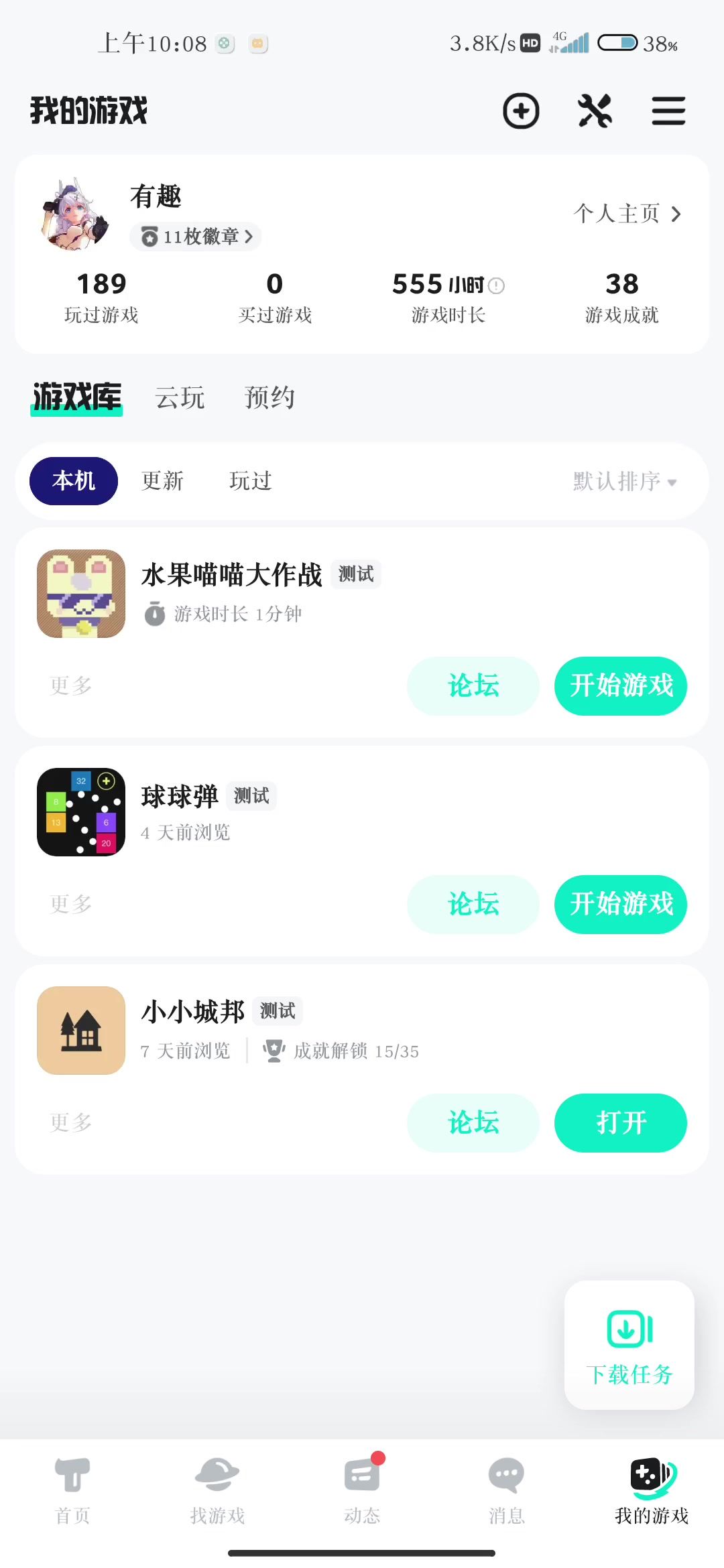This screenshot has width=724, height=1568.
Task: Switch to the 预约 tab
Action: (269, 397)
